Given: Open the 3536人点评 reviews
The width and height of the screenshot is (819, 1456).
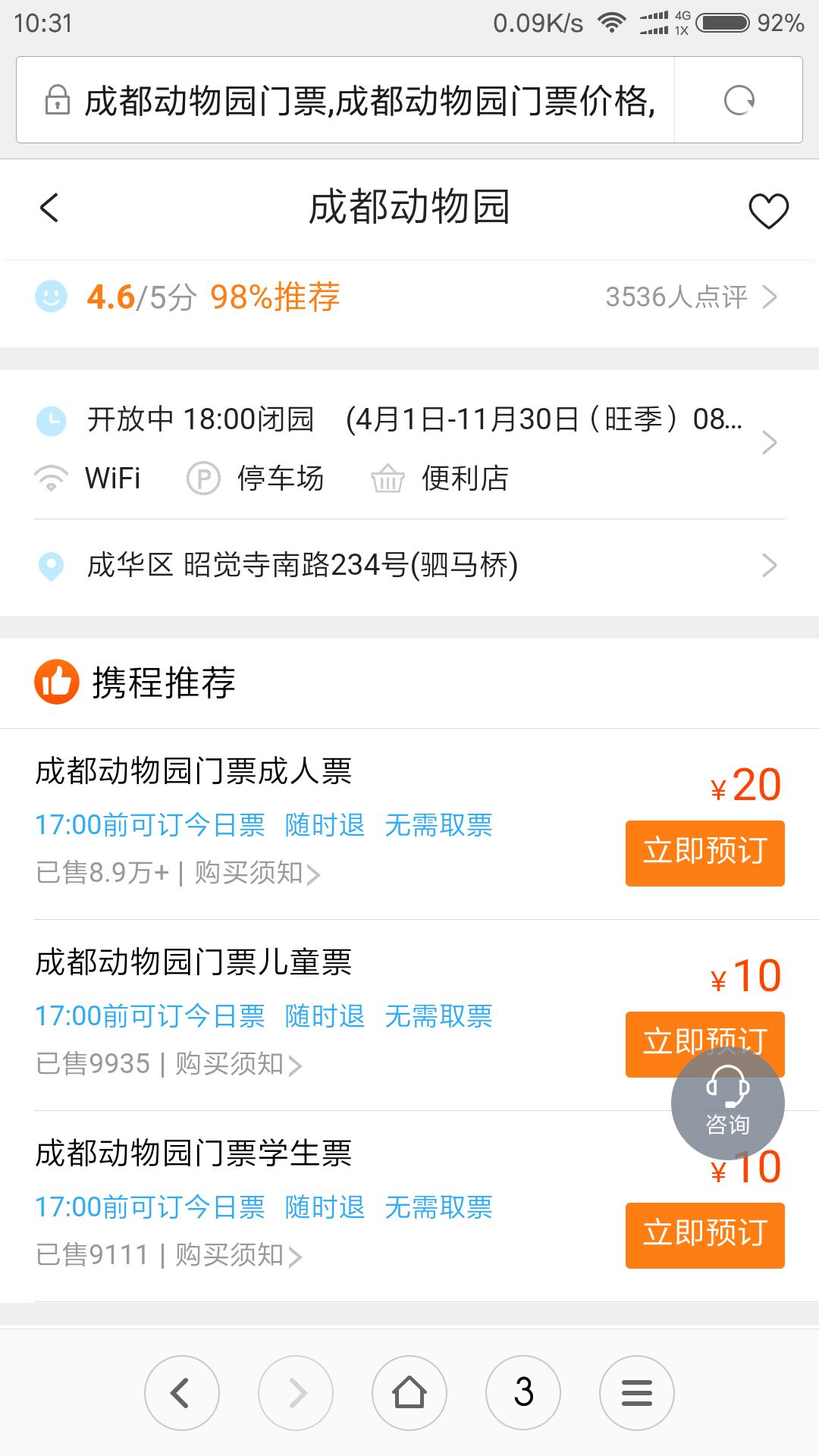Looking at the screenshot, I should pos(691,297).
